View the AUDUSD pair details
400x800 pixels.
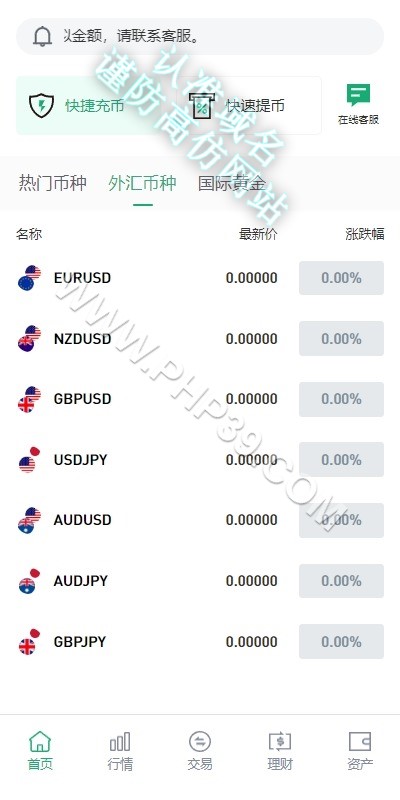pyautogui.click(x=200, y=520)
